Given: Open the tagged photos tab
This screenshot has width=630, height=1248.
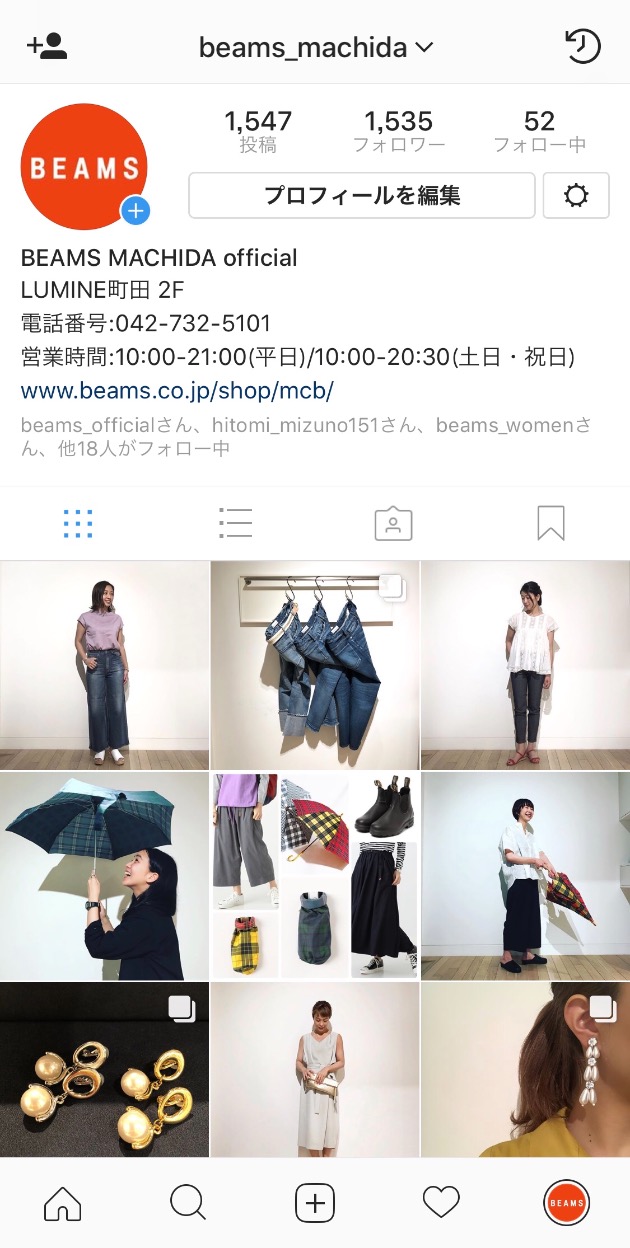Looking at the screenshot, I should tap(393, 523).
